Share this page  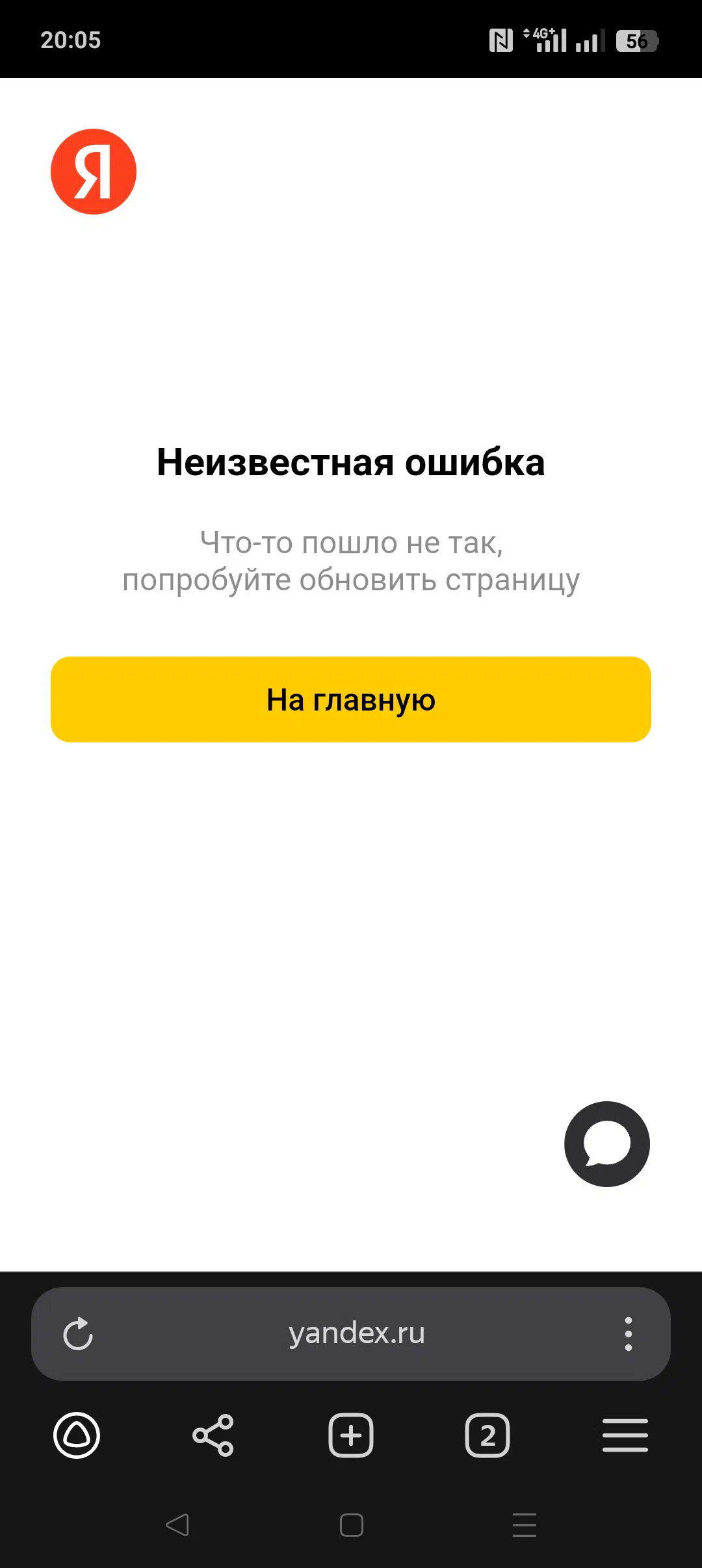(213, 1435)
